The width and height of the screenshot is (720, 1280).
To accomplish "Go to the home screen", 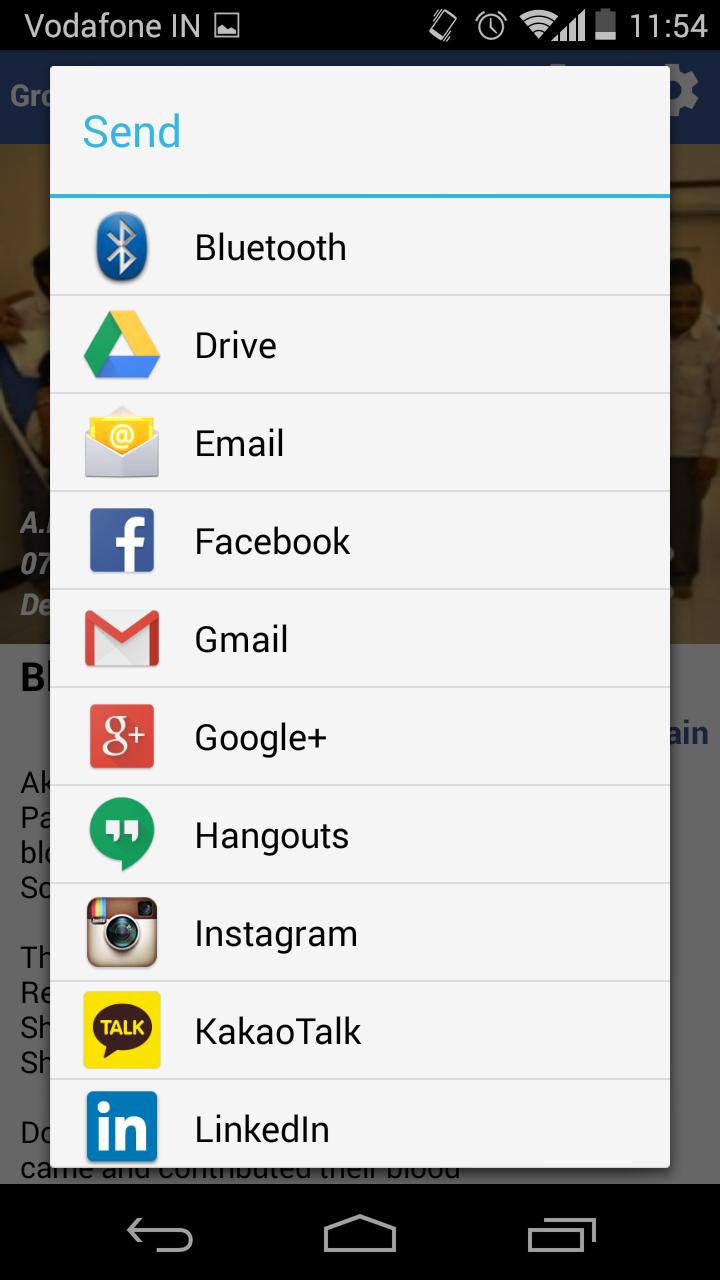I will [360, 1235].
